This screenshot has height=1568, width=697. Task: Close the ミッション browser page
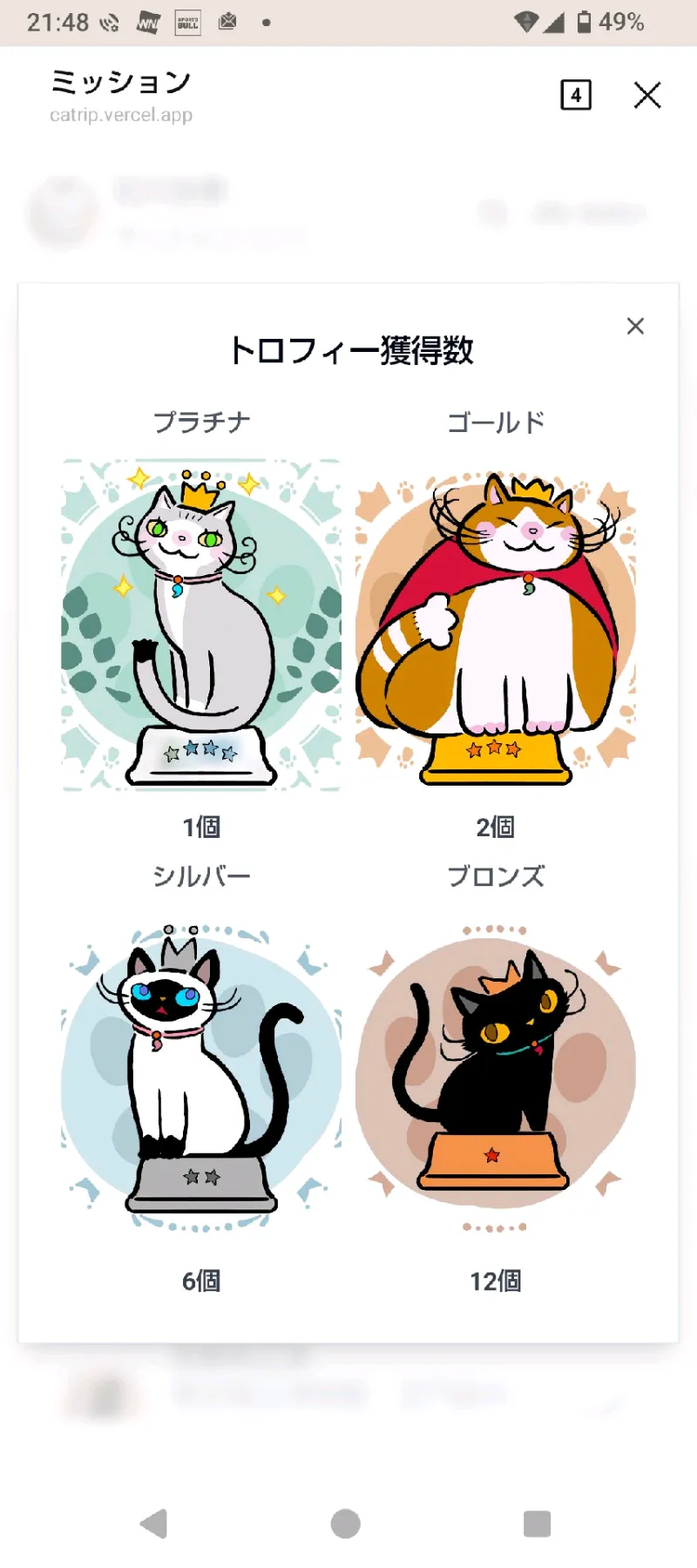(646, 95)
